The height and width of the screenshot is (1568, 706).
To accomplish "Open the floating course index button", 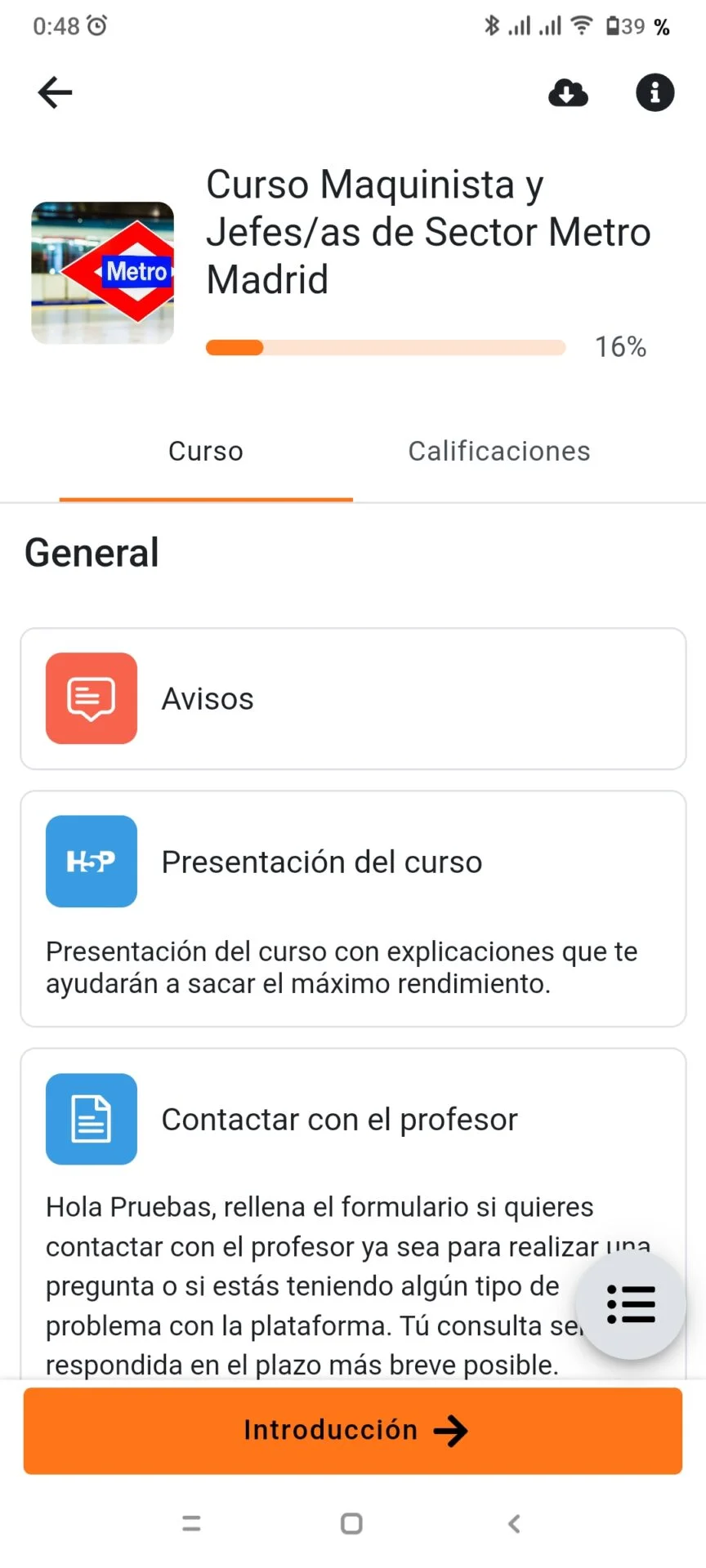I will [x=631, y=1304].
